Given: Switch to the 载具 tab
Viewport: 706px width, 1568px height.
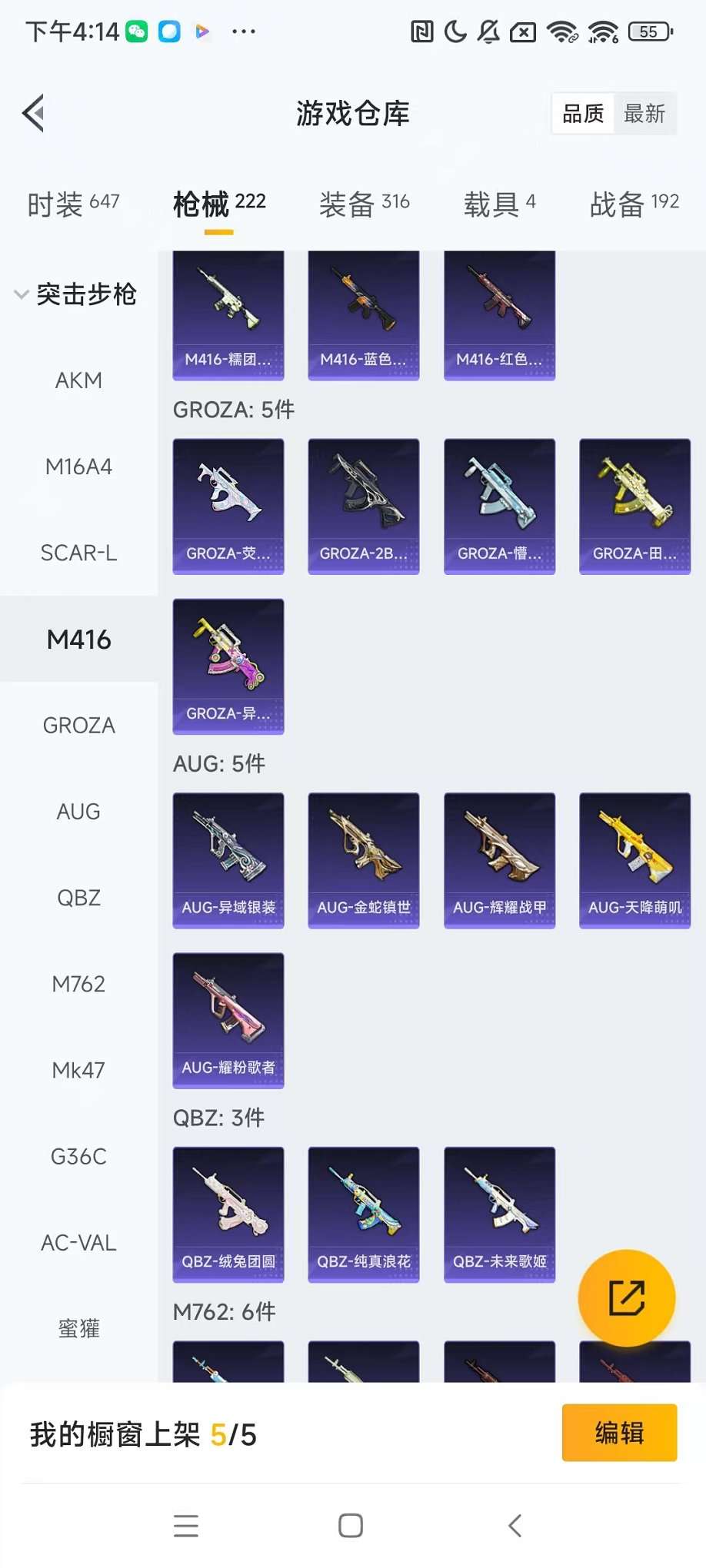Looking at the screenshot, I should (499, 204).
